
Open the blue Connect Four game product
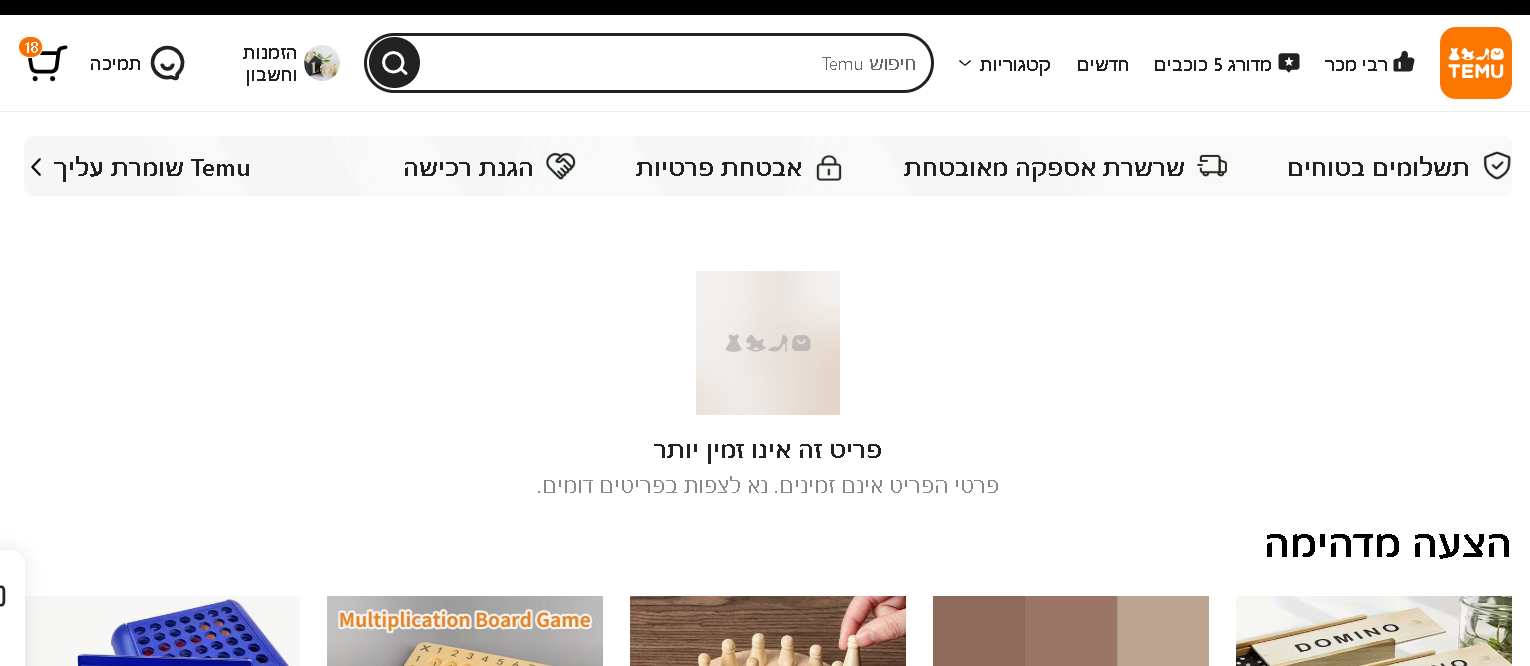[163, 632]
